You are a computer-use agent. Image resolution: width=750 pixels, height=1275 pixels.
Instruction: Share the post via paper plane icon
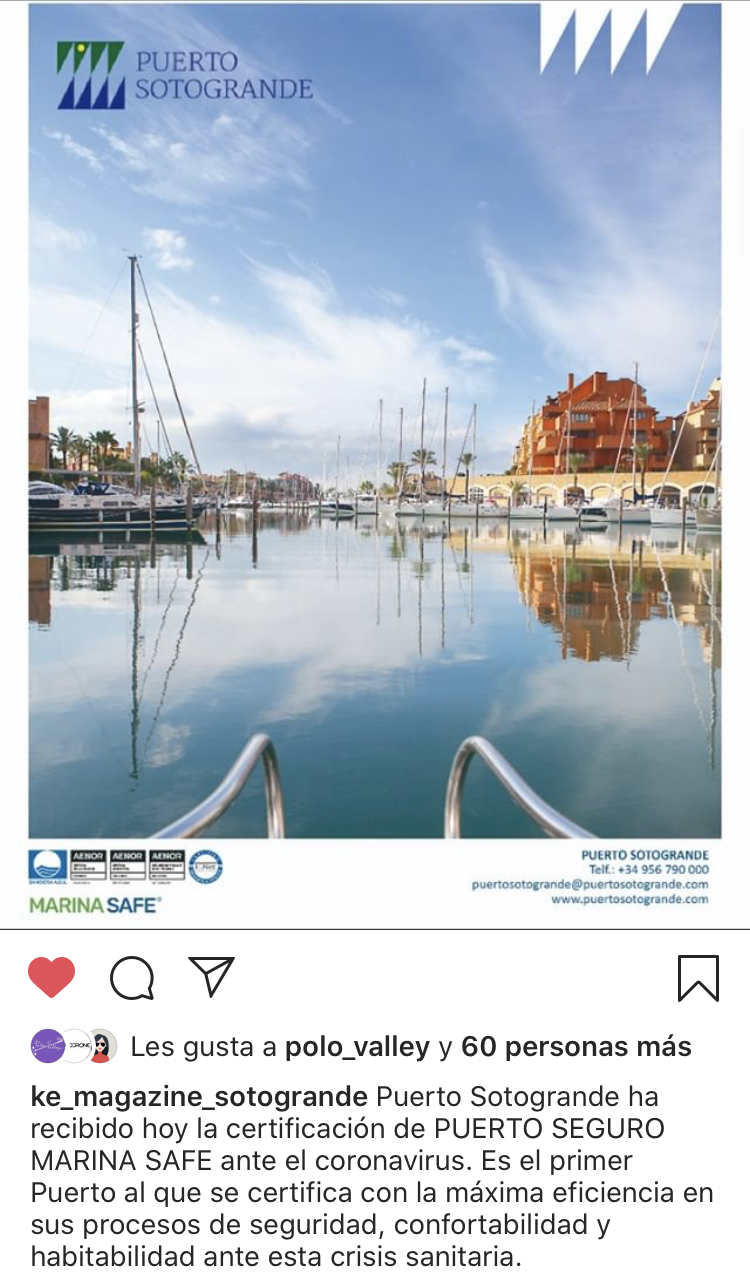pyautogui.click(x=211, y=977)
